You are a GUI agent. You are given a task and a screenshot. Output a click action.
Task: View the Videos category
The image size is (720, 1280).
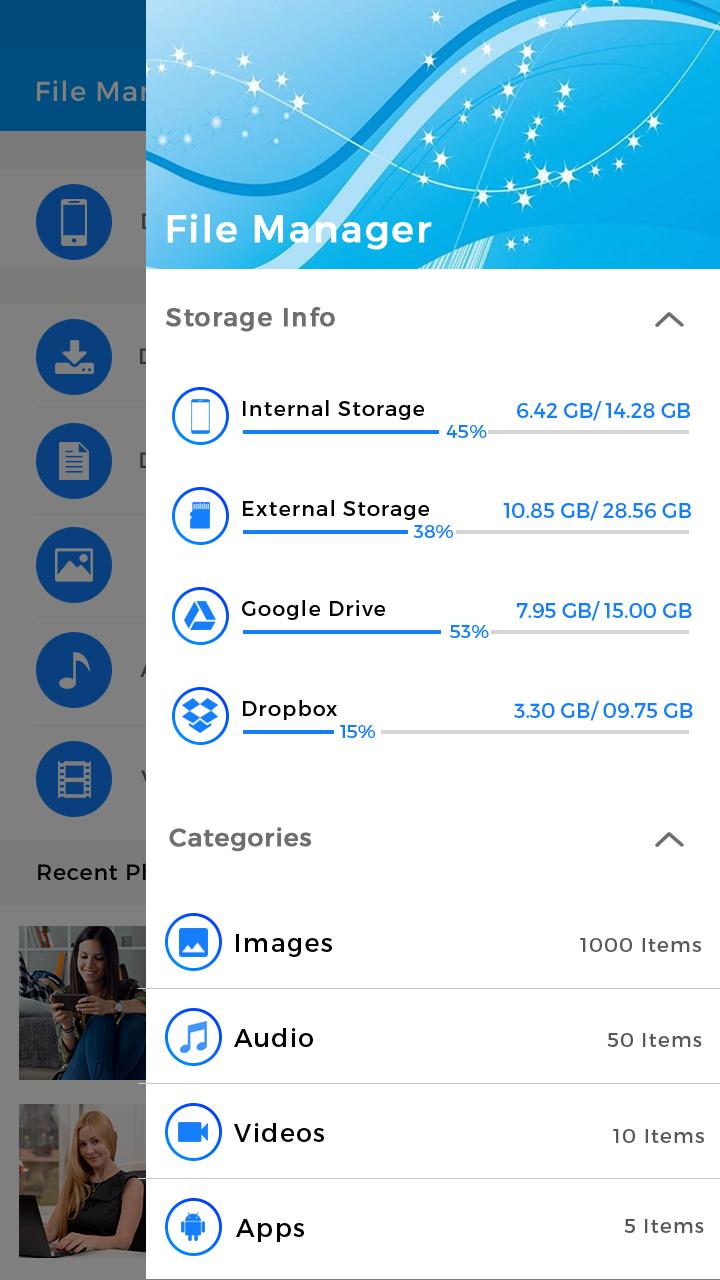[432, 1133]
